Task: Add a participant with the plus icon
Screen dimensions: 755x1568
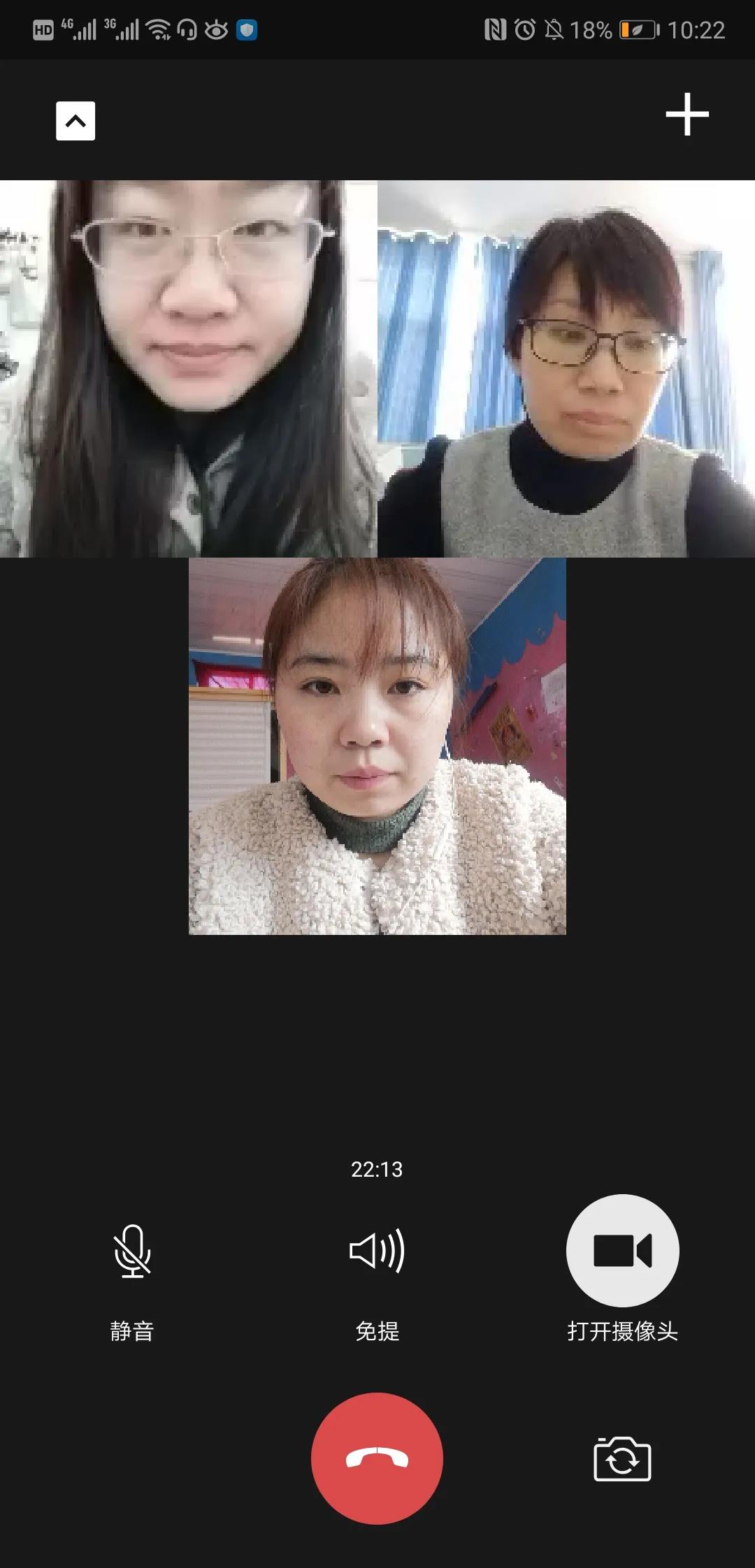Action: tap(686, 114)
